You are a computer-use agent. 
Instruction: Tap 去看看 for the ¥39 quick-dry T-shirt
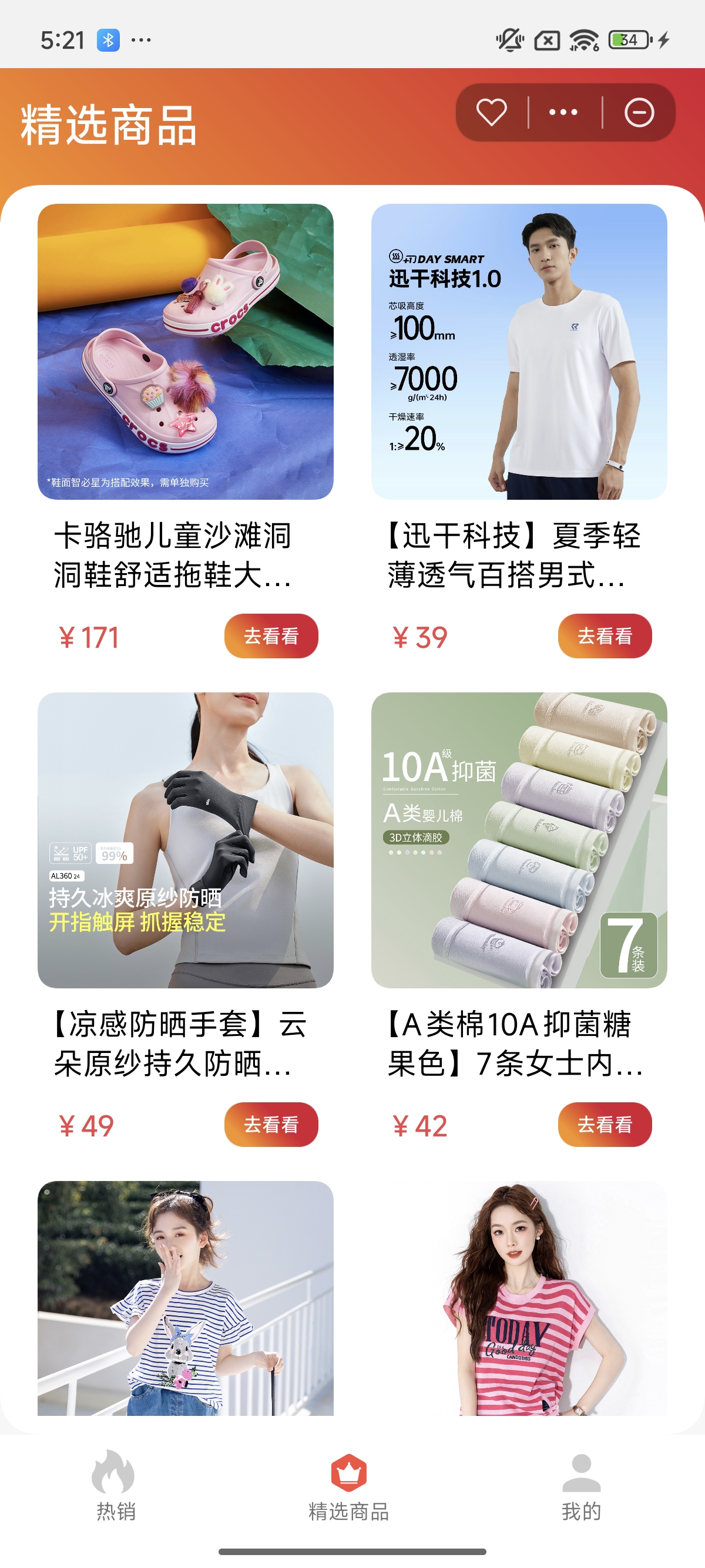click(605, 636)
